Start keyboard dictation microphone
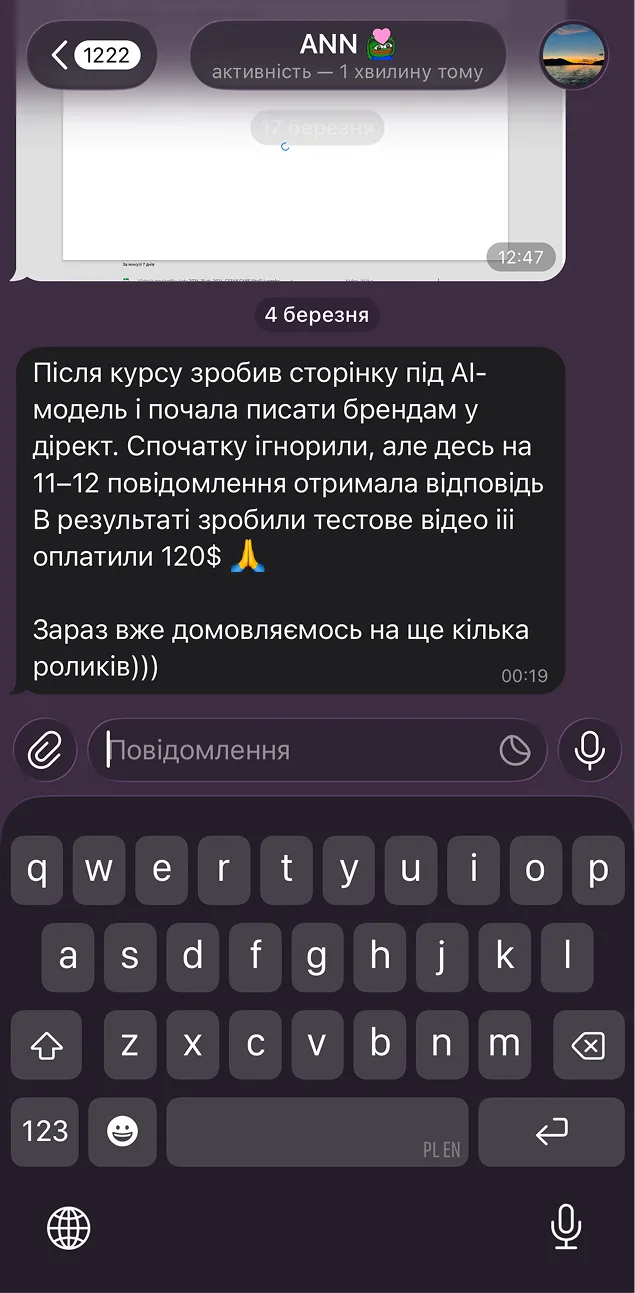The width and height of the screenshot is (635, 1293). point(566,1227)
